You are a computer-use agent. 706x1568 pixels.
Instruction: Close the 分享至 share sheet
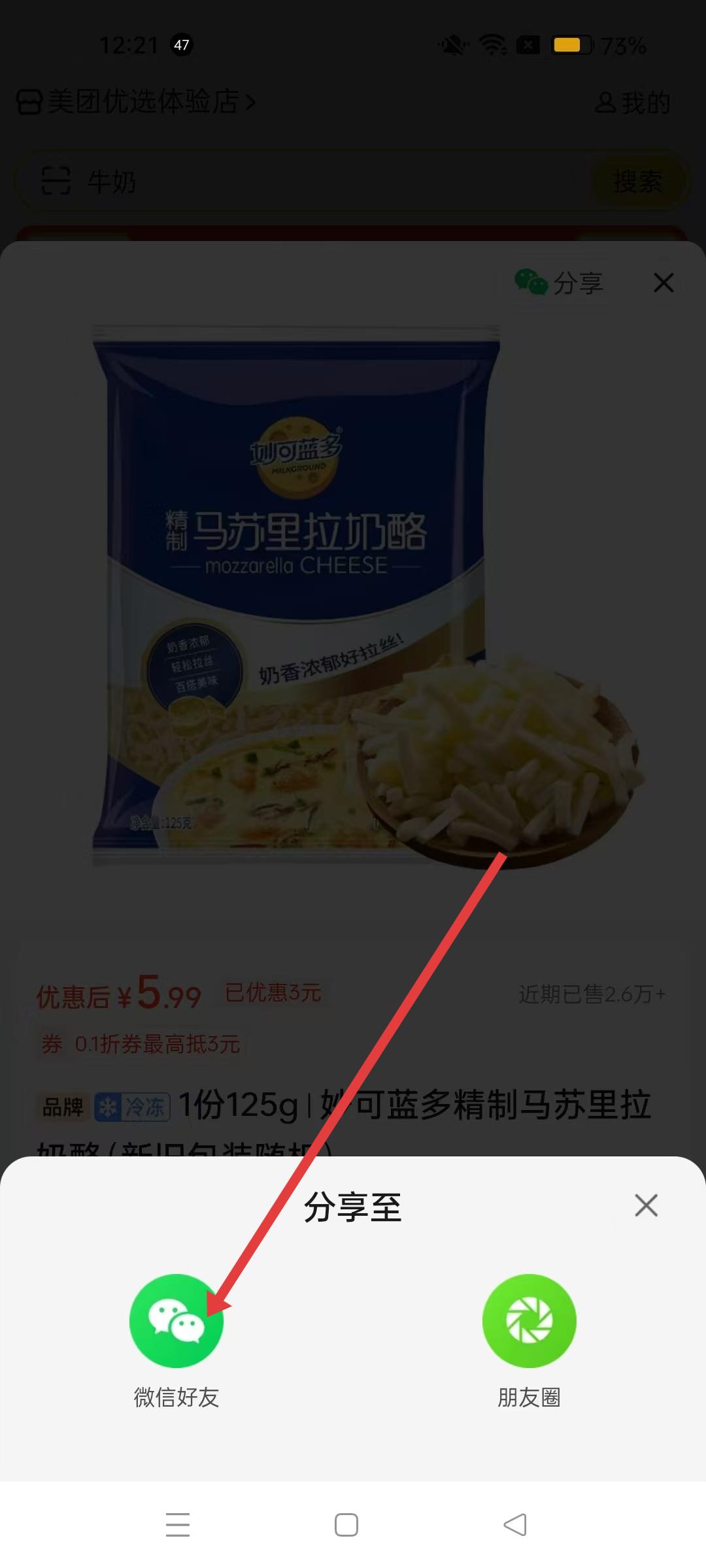tap(646, 1205)
